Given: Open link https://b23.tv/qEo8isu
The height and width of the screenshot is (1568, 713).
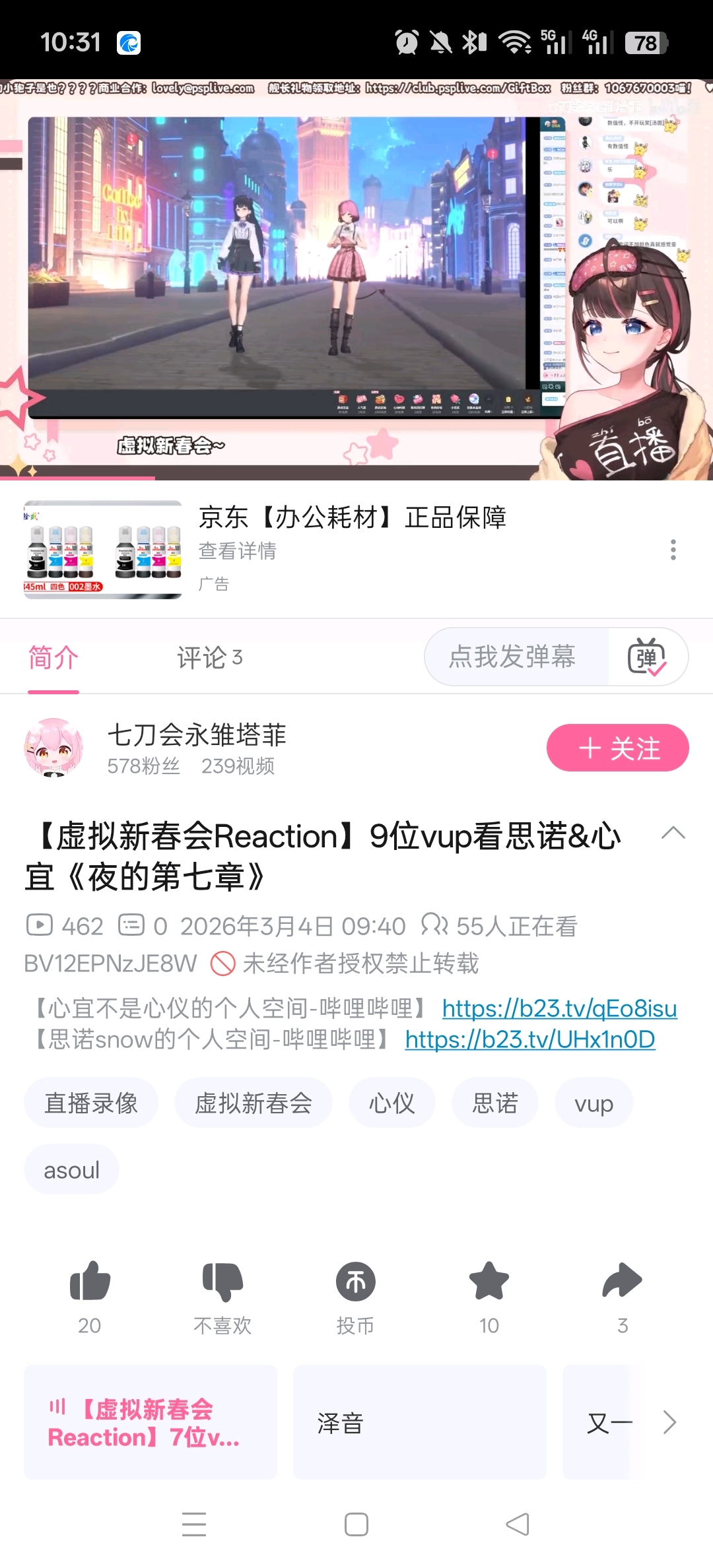Looking at the screenshot, I should [559, 1008].
